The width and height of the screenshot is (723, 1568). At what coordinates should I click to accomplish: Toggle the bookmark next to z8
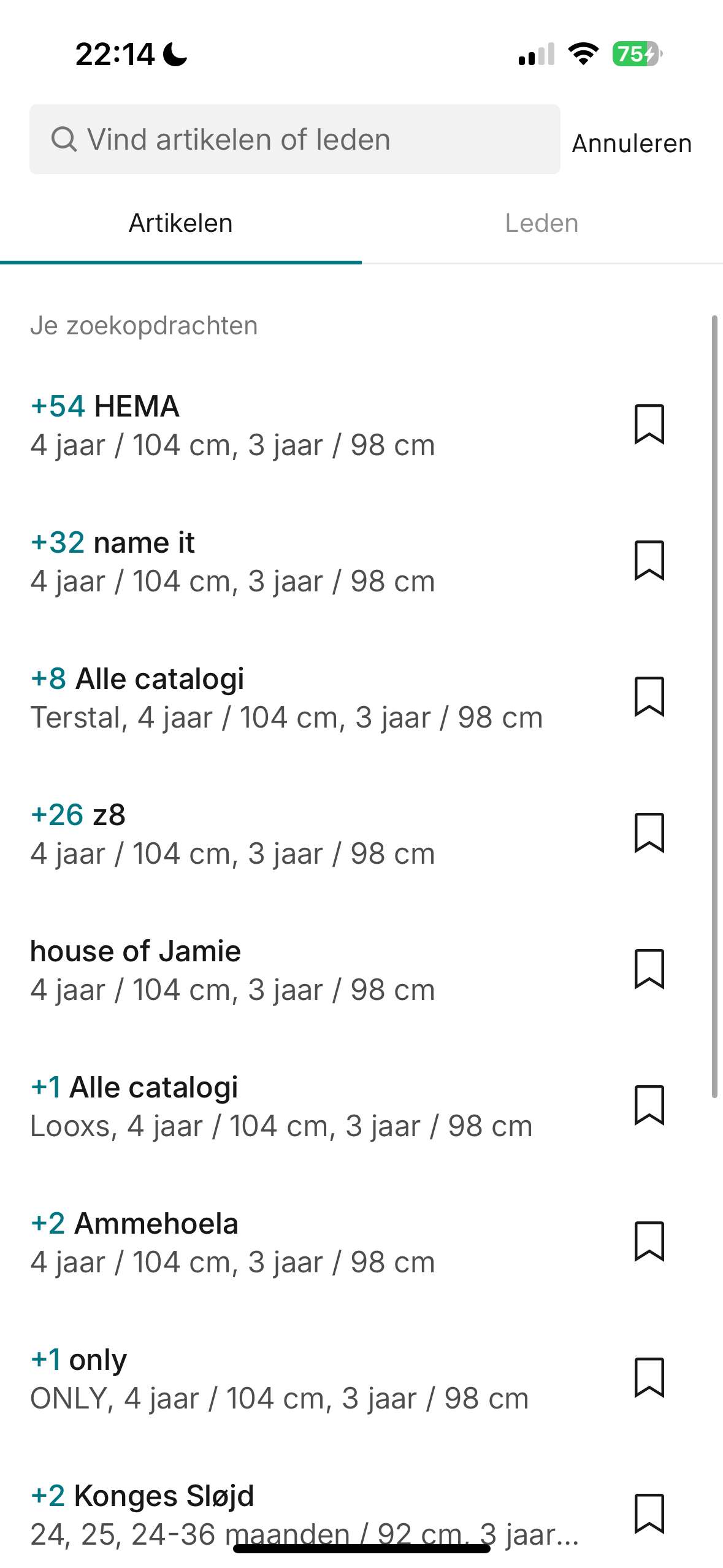tap(649, 832)
